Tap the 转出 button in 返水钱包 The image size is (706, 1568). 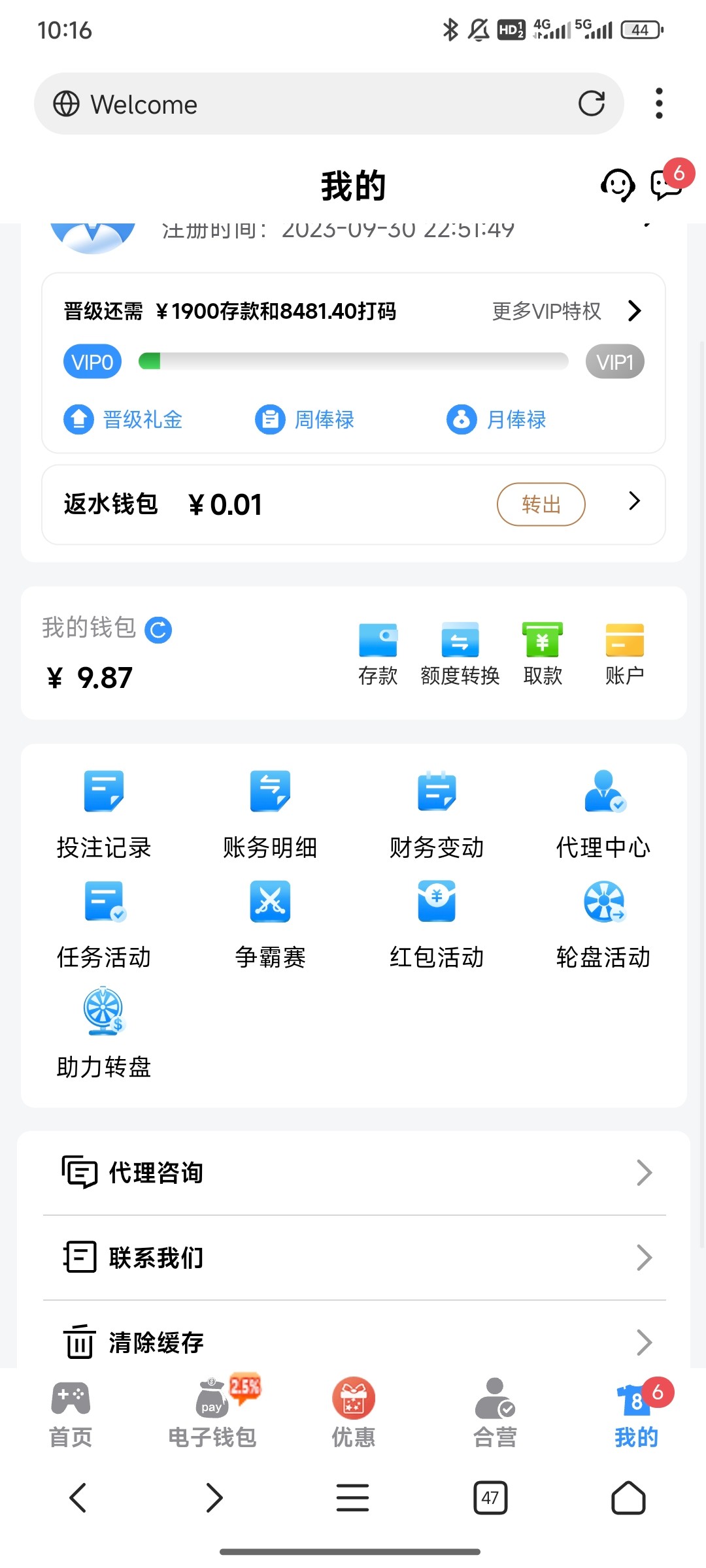541,504
